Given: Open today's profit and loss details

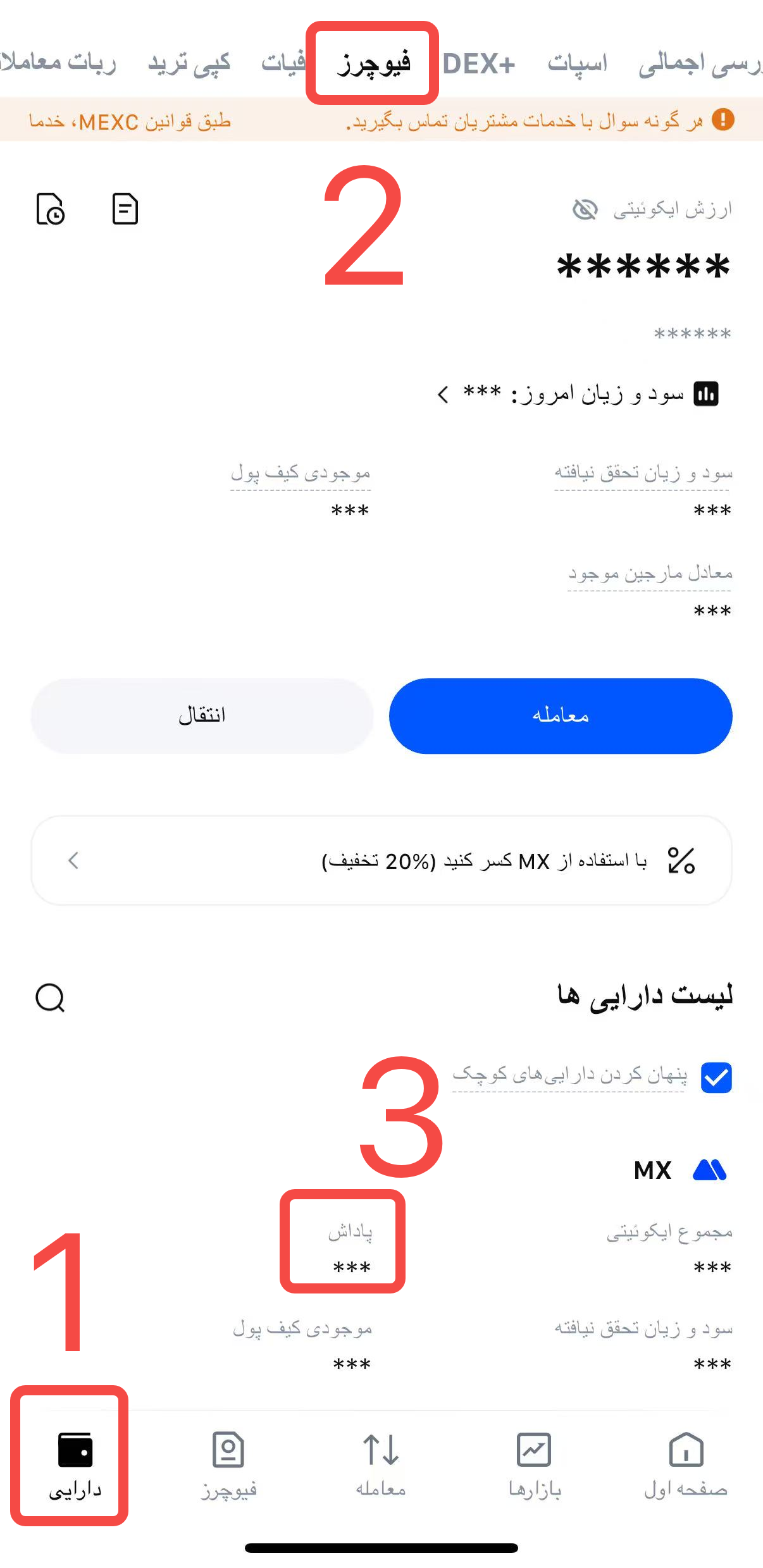Looking at the screenshot, I should click(576, 394).
